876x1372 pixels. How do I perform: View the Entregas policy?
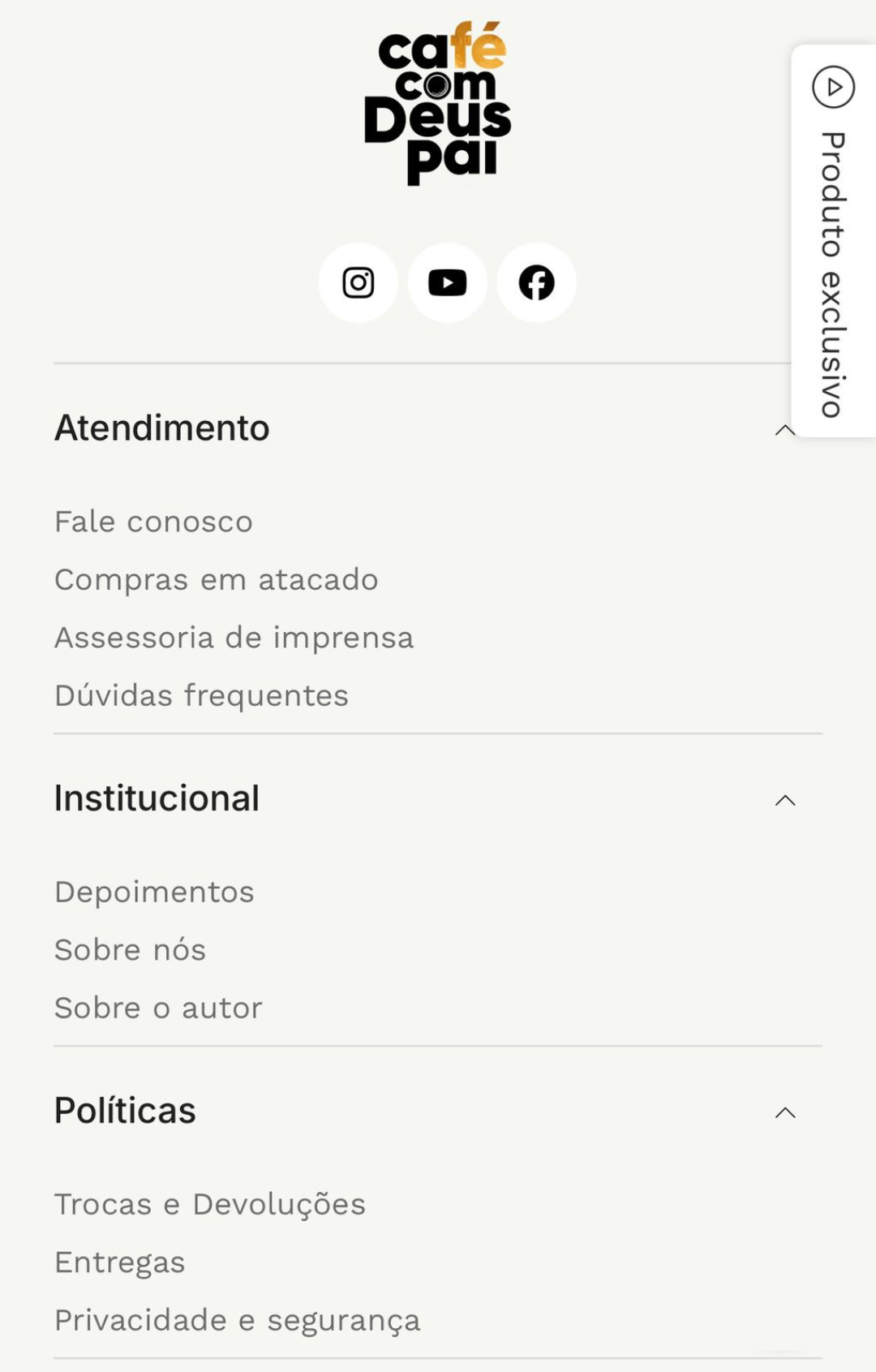(119, 1262)
